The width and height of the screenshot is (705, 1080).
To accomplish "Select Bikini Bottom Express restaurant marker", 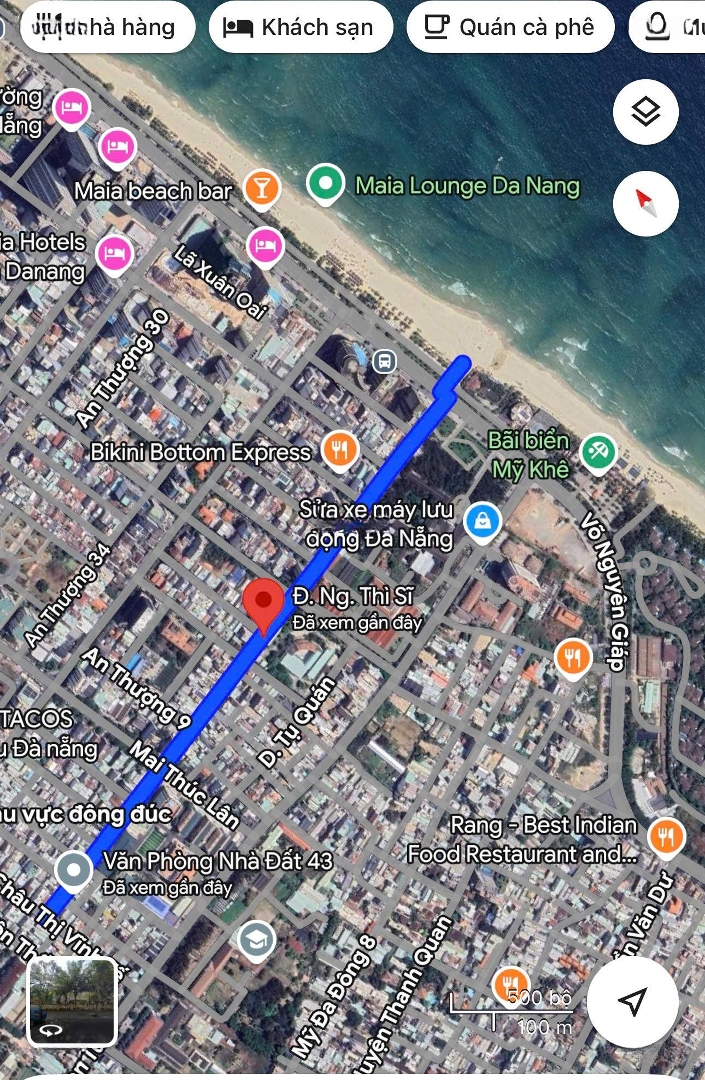I will [340, 451].
